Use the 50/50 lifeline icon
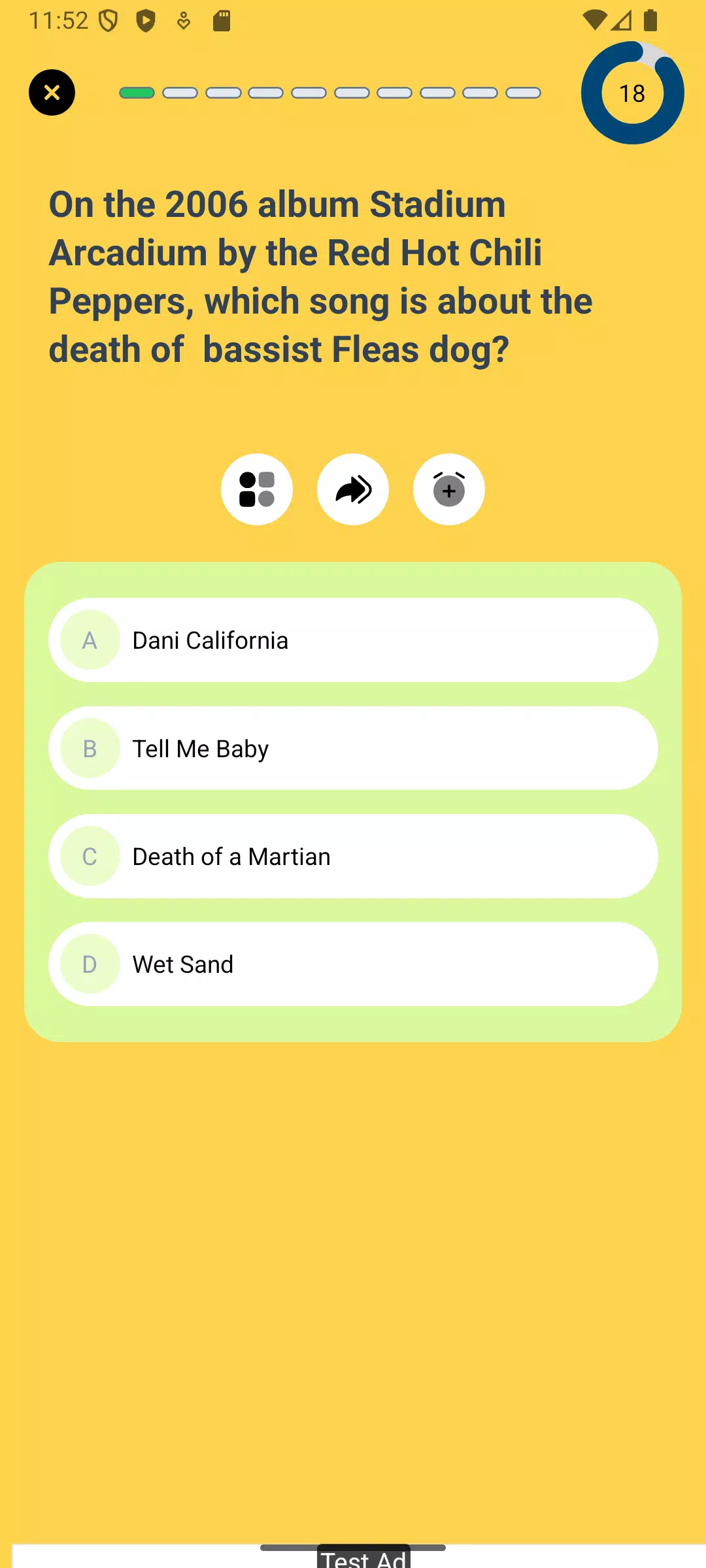This screenshot has height=1568, width=706. tap(257, 489)
